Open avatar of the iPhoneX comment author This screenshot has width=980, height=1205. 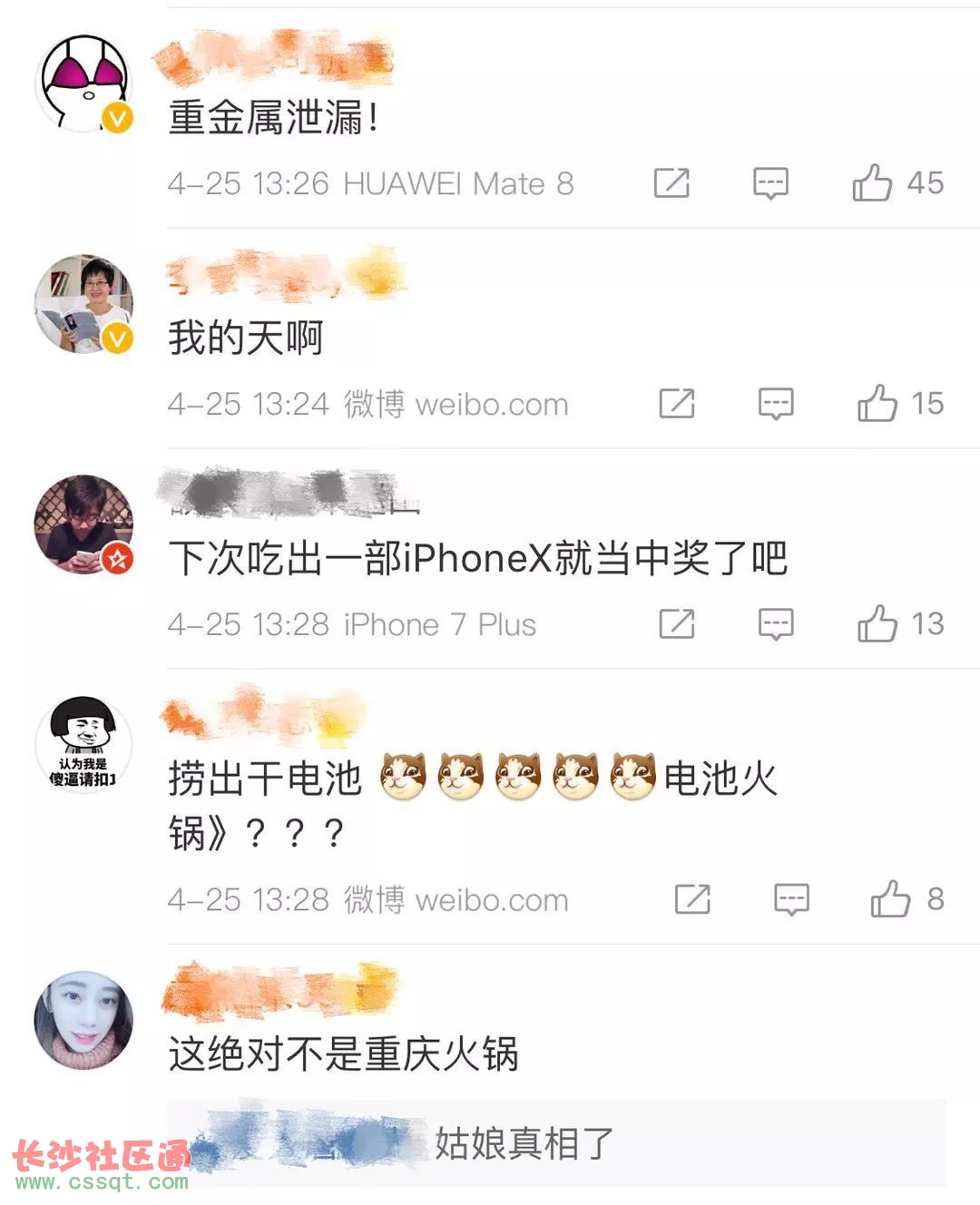tap(83, 524)
